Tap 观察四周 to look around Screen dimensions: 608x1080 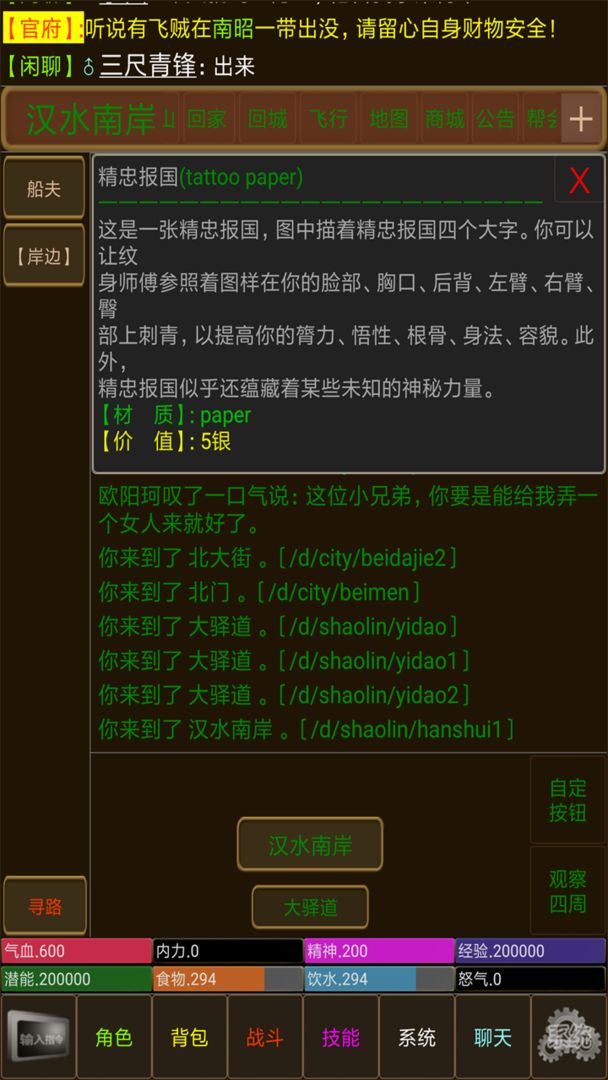point(567,891)
